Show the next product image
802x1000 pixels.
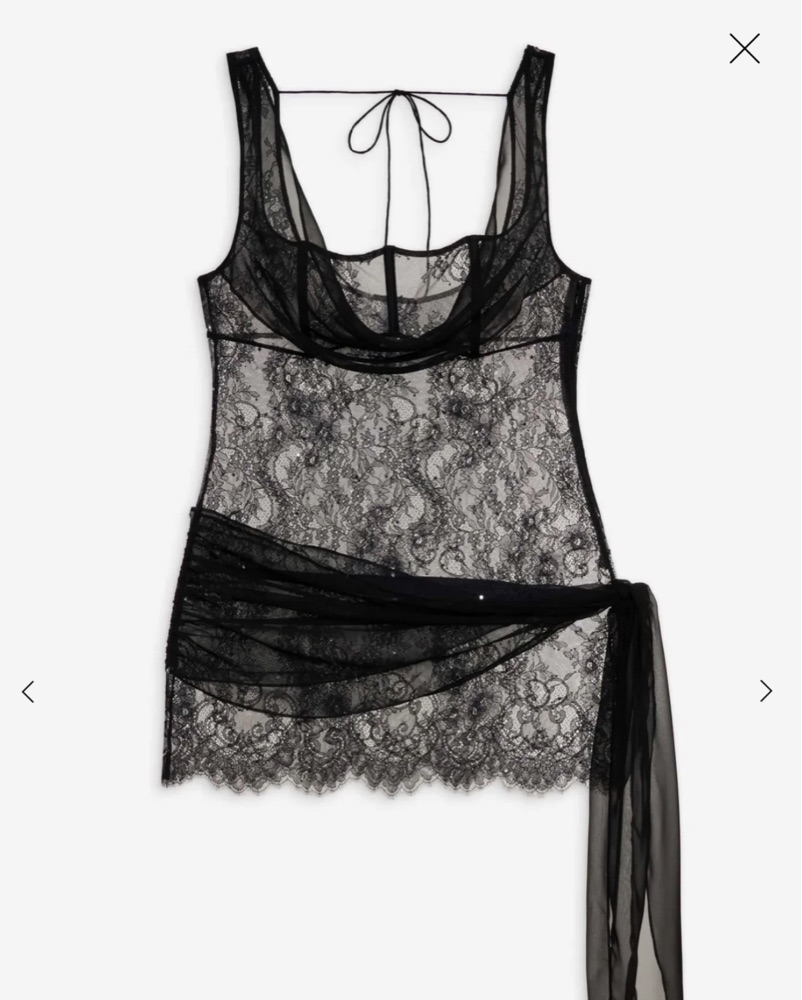click(x=766, y=691)
